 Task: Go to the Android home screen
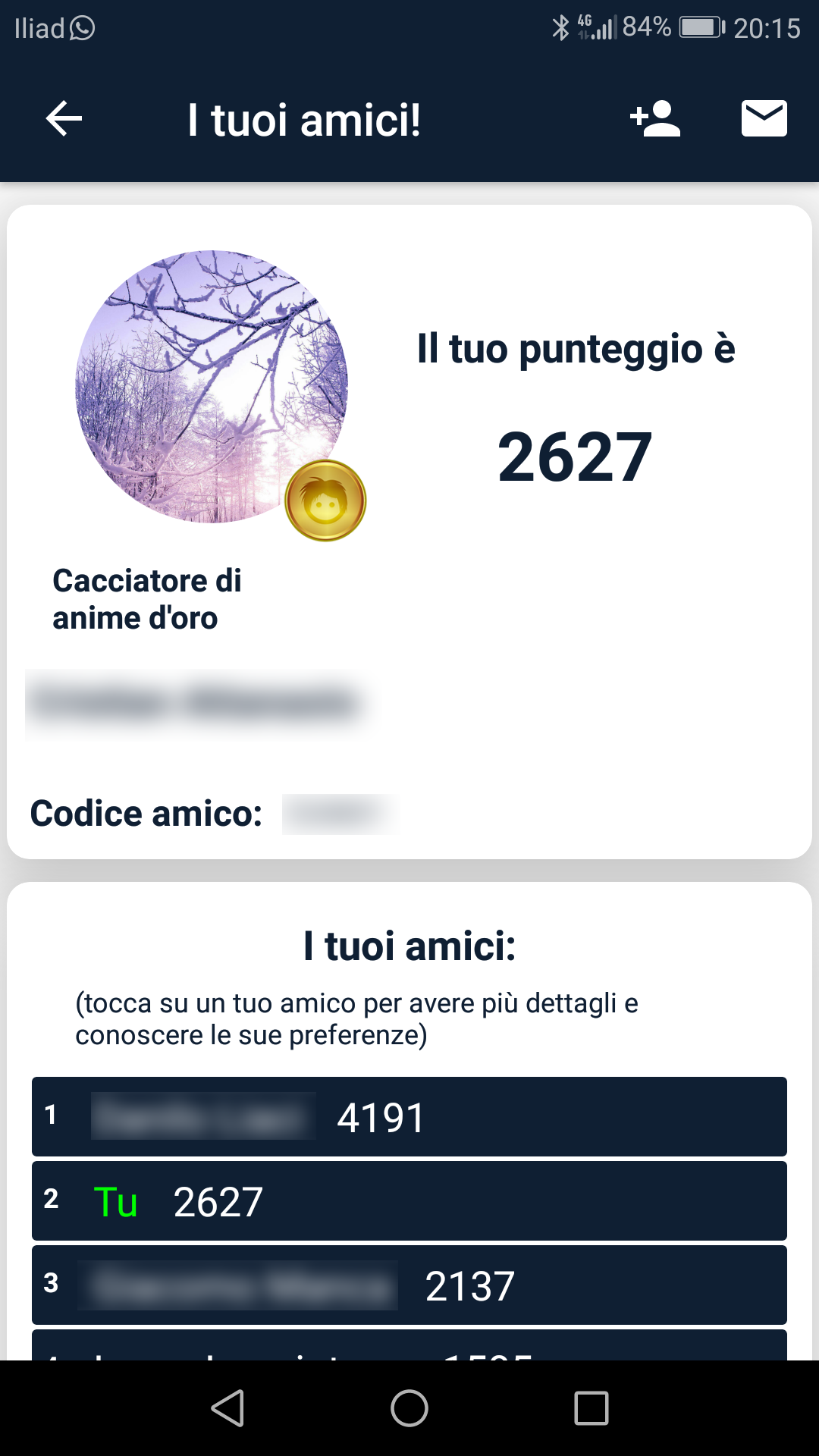pos(409,1408)
